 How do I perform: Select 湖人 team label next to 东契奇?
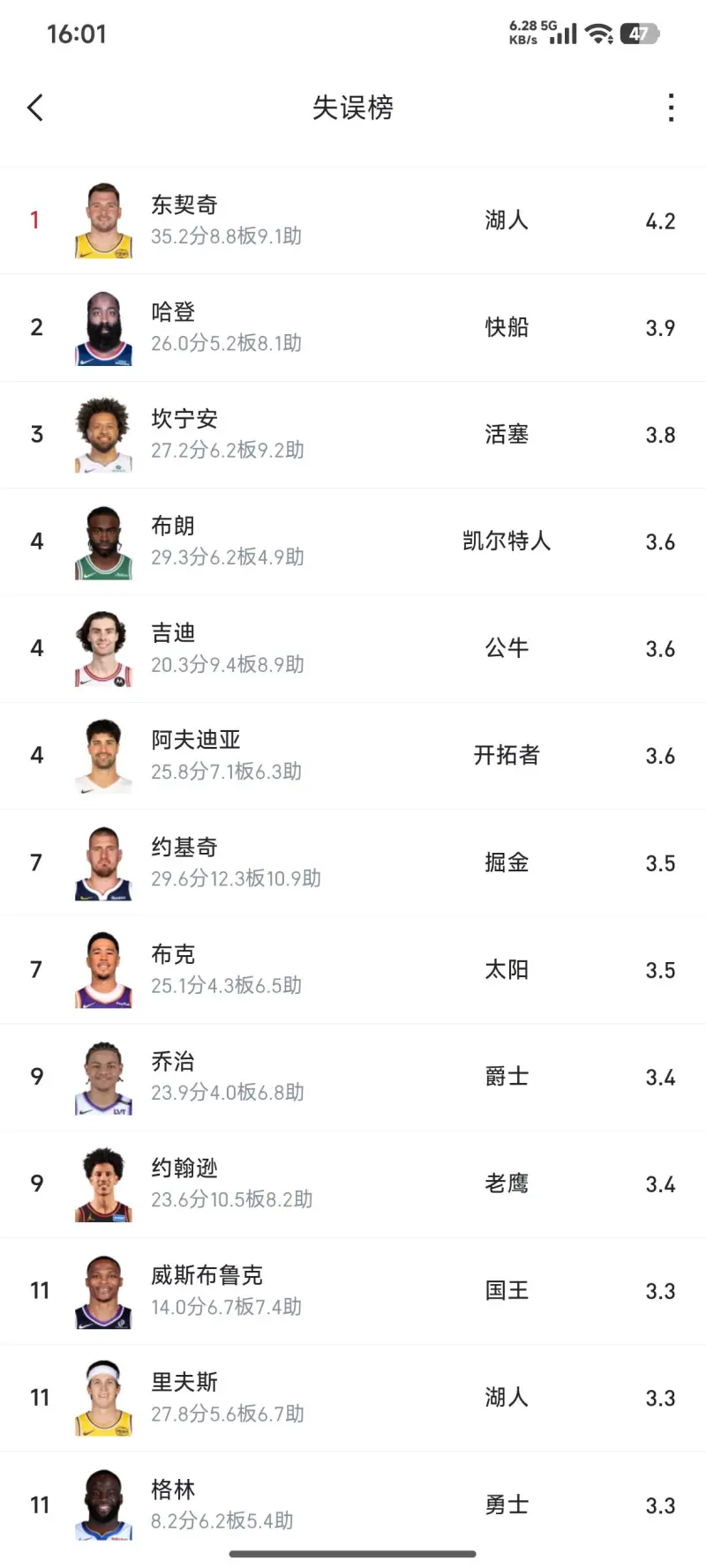pyautogui.click(x=507, y=220)
